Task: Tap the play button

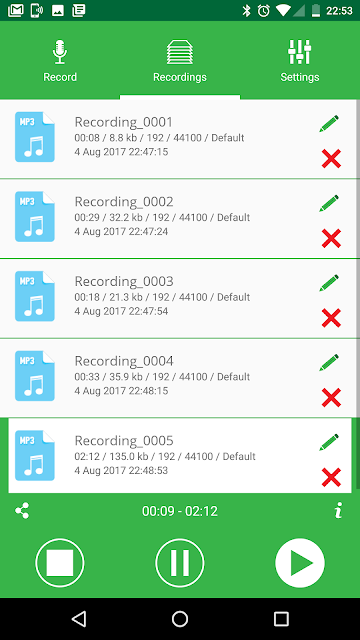Action: pyautogui.click(x=300, y=563)
